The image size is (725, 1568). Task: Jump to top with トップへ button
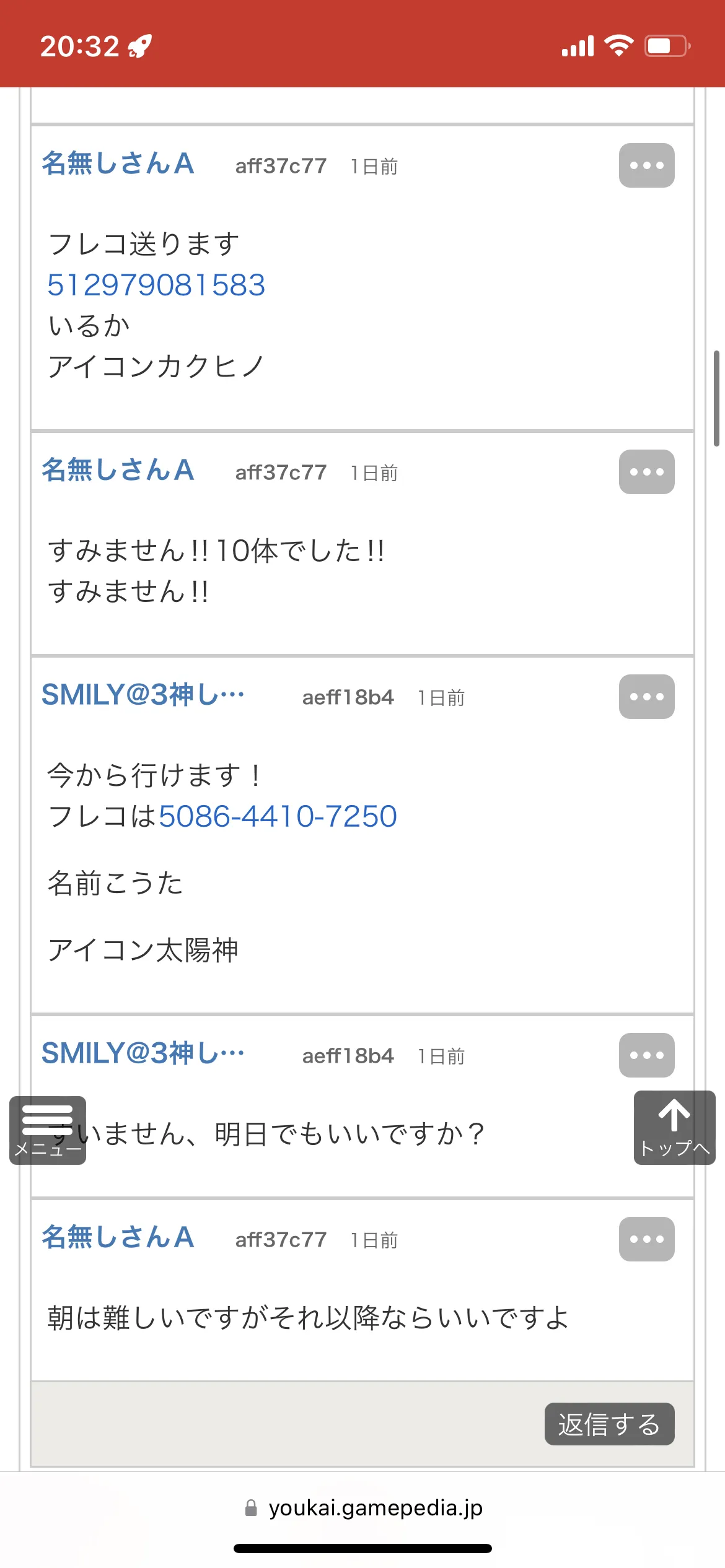(x=674, y=1128)
